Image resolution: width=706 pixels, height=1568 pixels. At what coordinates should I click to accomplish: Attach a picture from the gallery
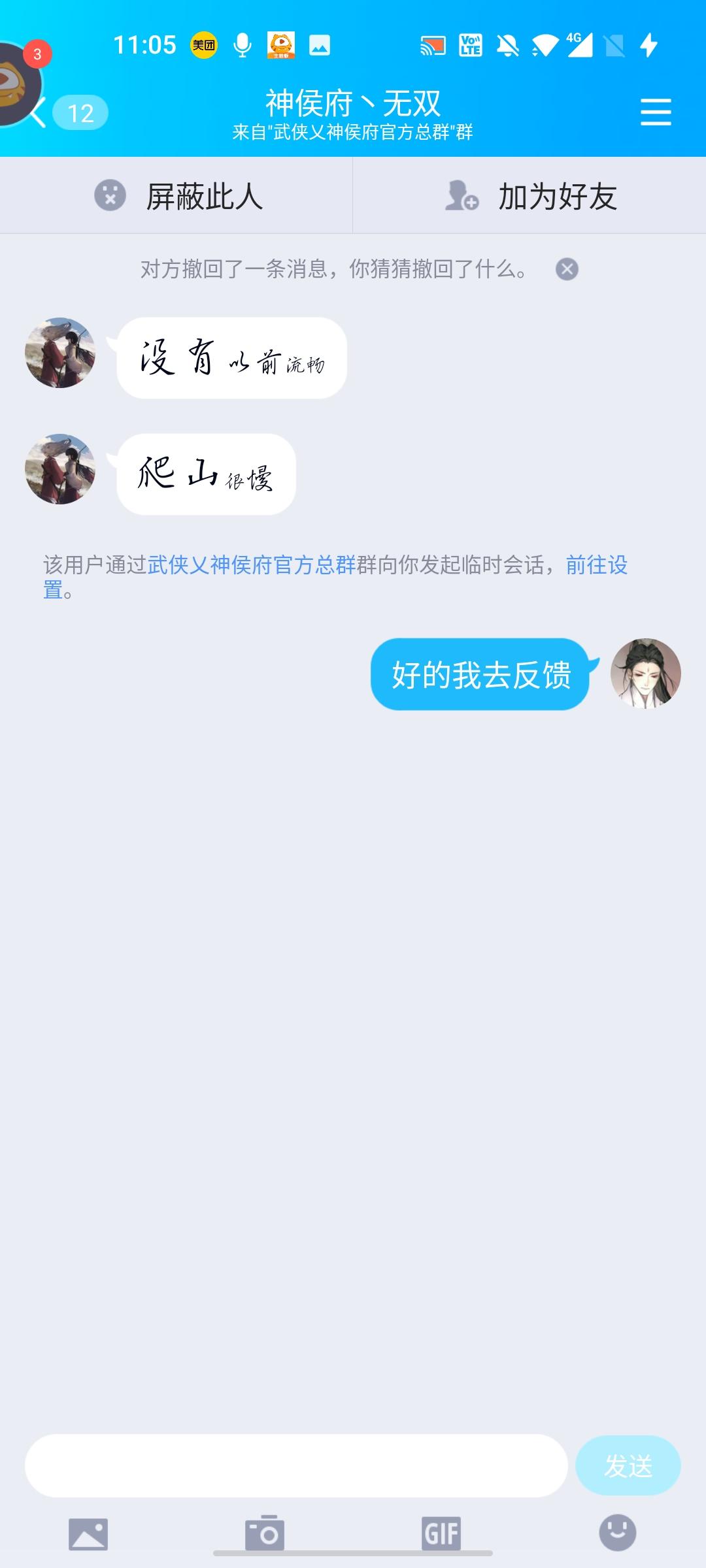tap(88, 1533)
